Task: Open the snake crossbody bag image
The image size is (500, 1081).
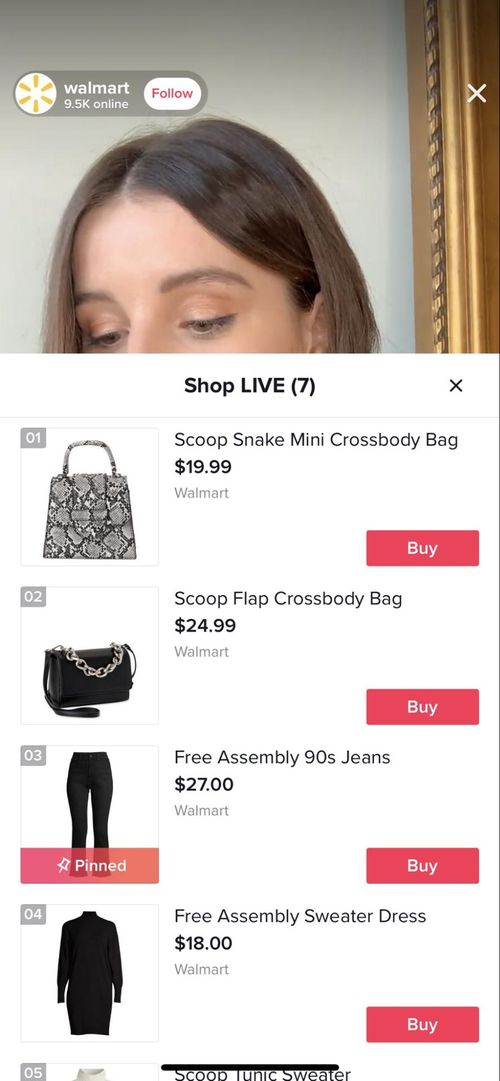Action: [90, 497]
